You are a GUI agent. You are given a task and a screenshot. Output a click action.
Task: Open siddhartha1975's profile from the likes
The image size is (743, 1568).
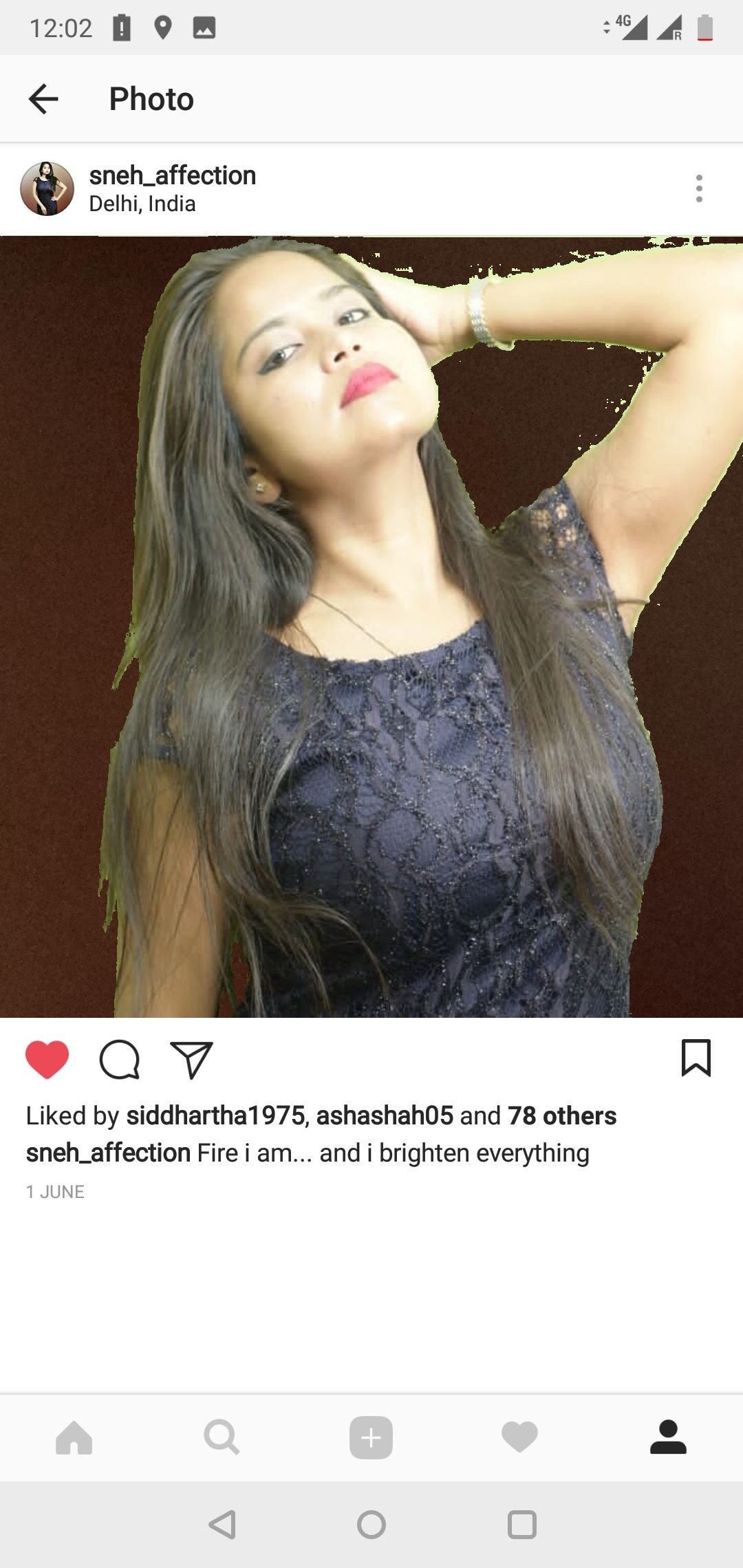tap(215, 1115)
